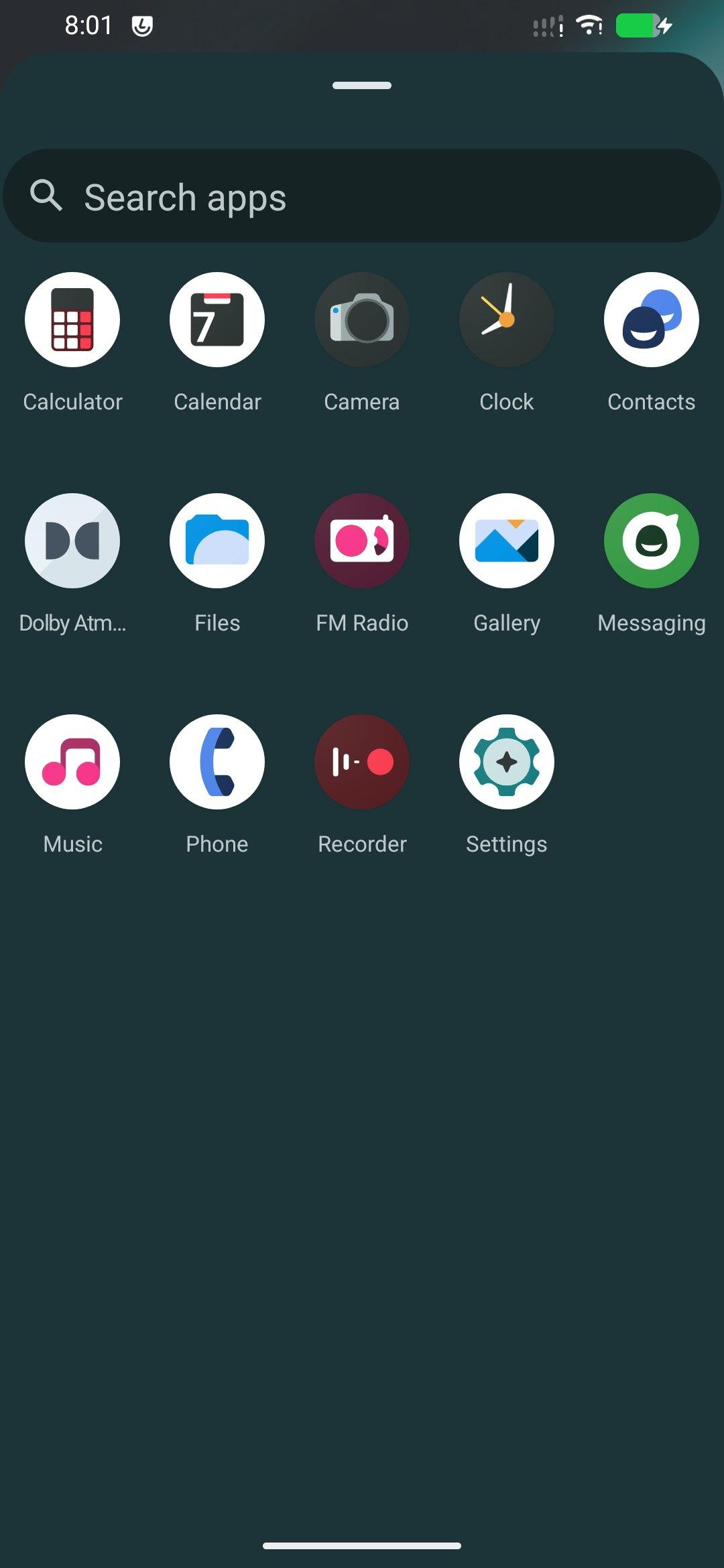Start the FM Radio app

click(361, 541)
